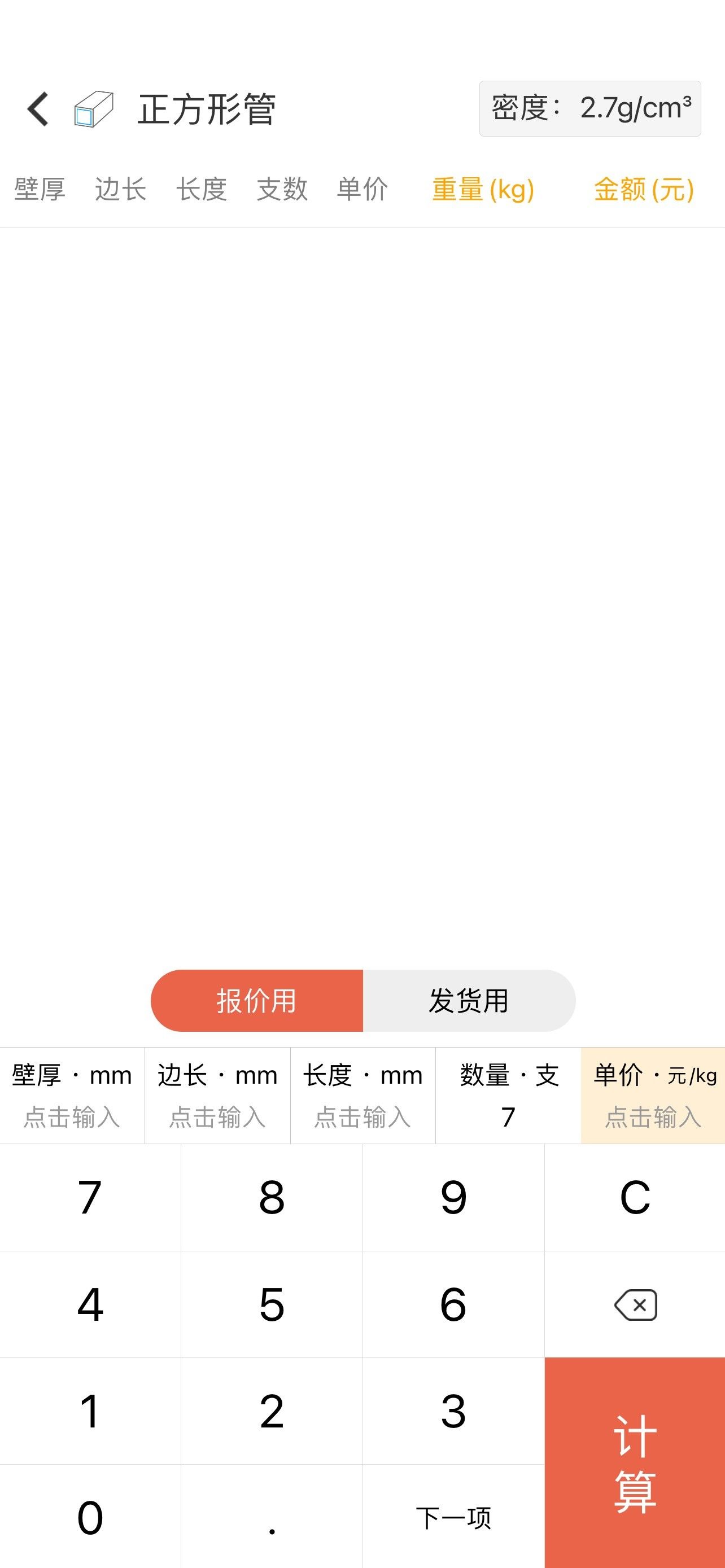This screenshot has width=725, height=1568.
Task: Enter digit 8 on the keypad
Action: pos(272,1197)
